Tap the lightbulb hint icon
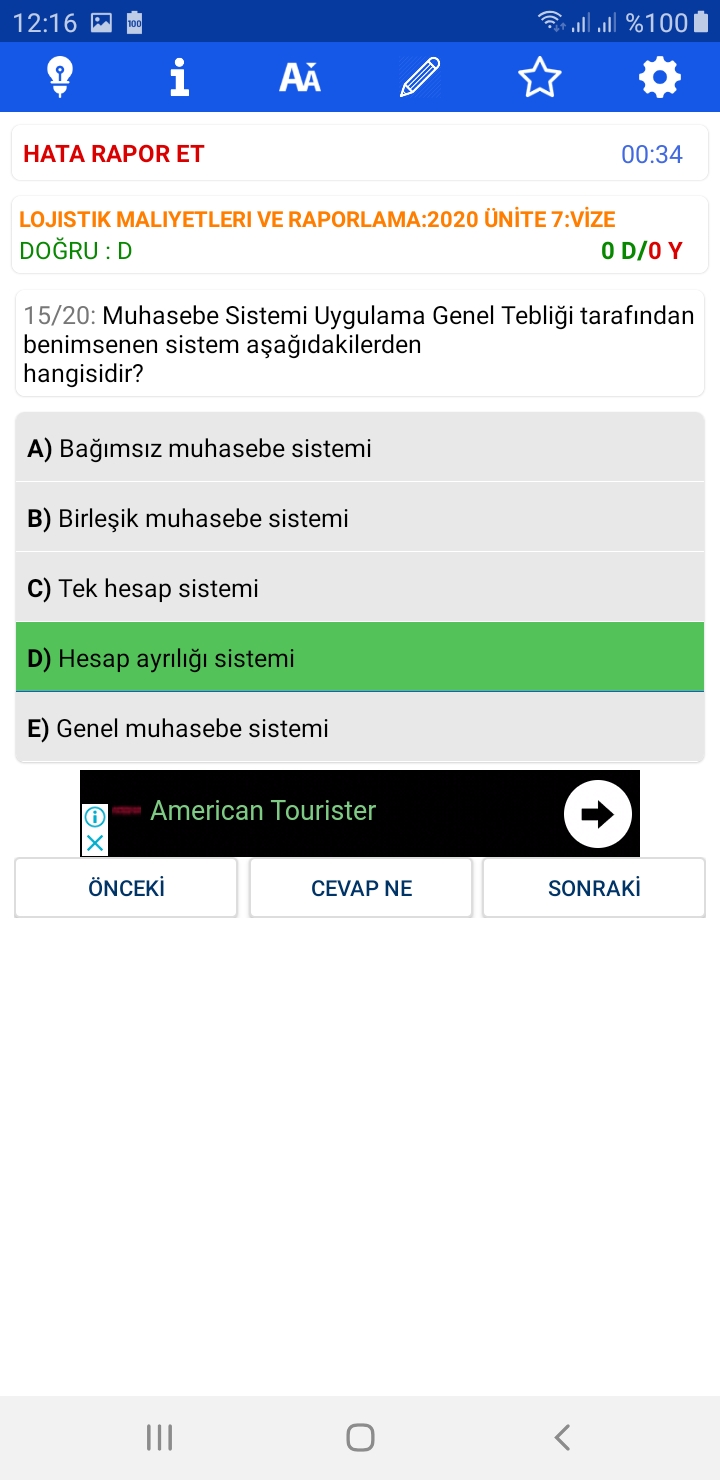This screenshot has height=1480, width=720. pyautogui.click(x=60, y=77)
